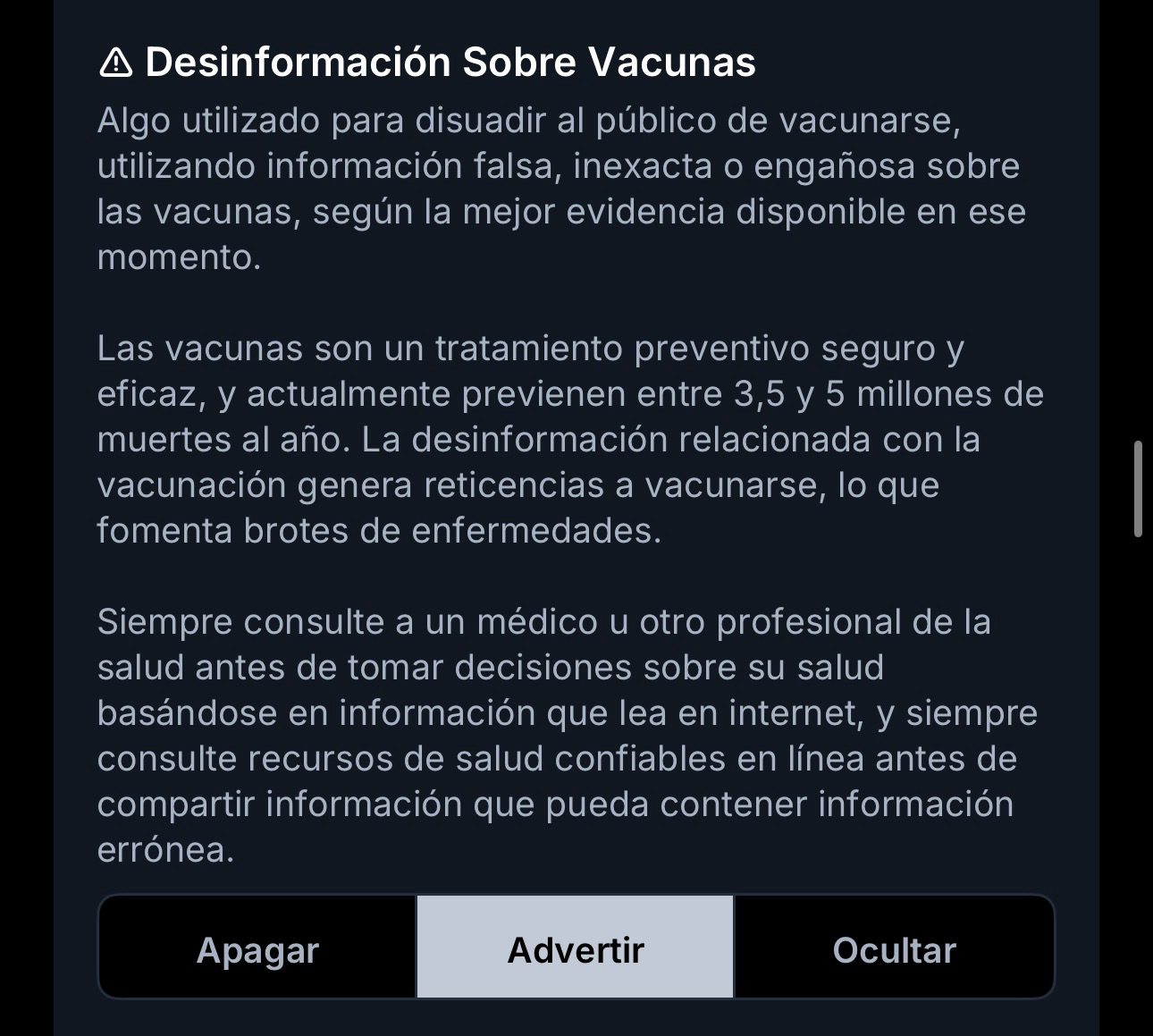
Task: Set vaccine misinformation to Ocultar
Action: pyautogui.click(x=894, y=949)
